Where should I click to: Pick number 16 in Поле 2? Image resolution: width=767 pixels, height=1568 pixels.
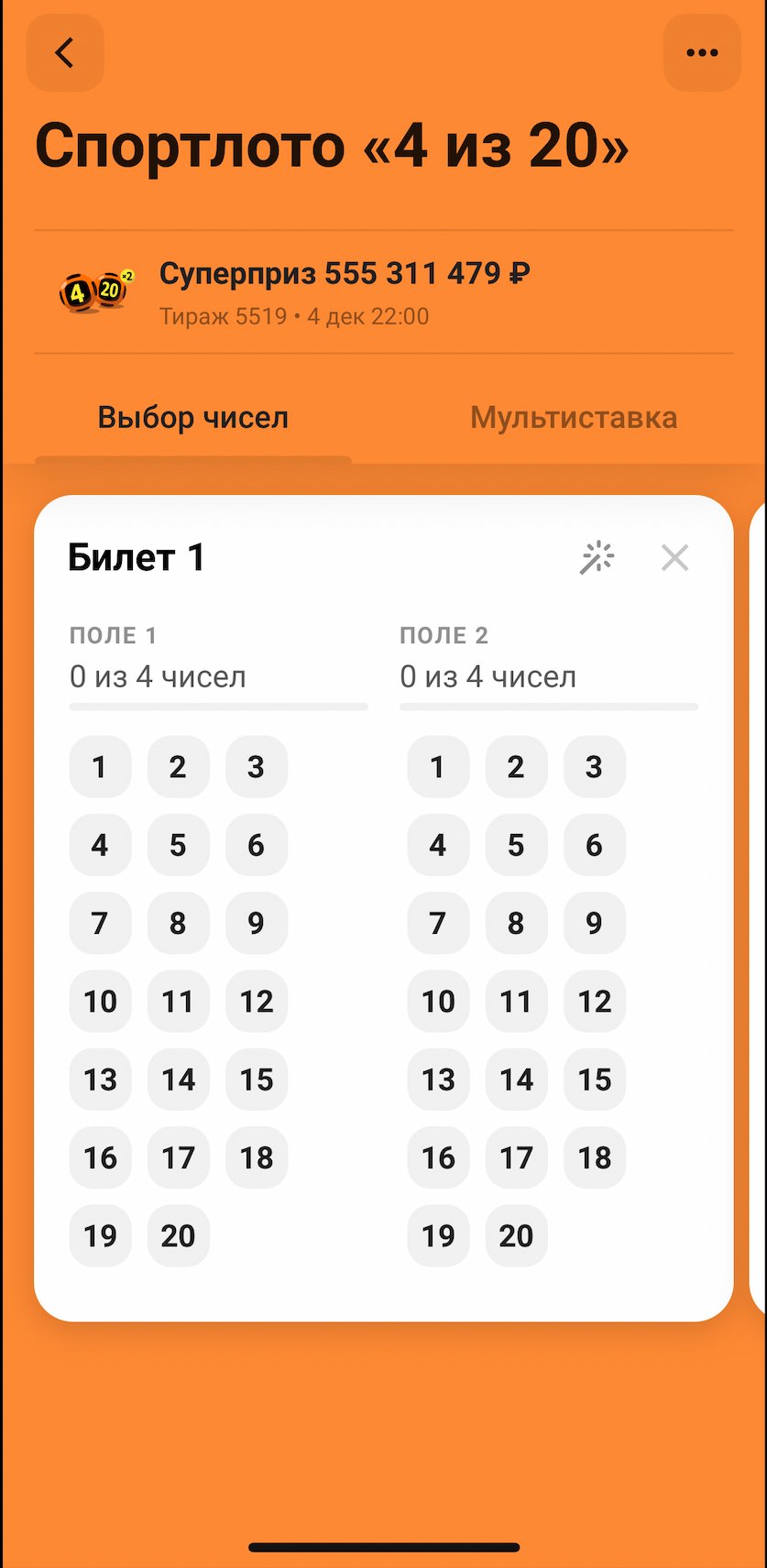[438, 1157]
